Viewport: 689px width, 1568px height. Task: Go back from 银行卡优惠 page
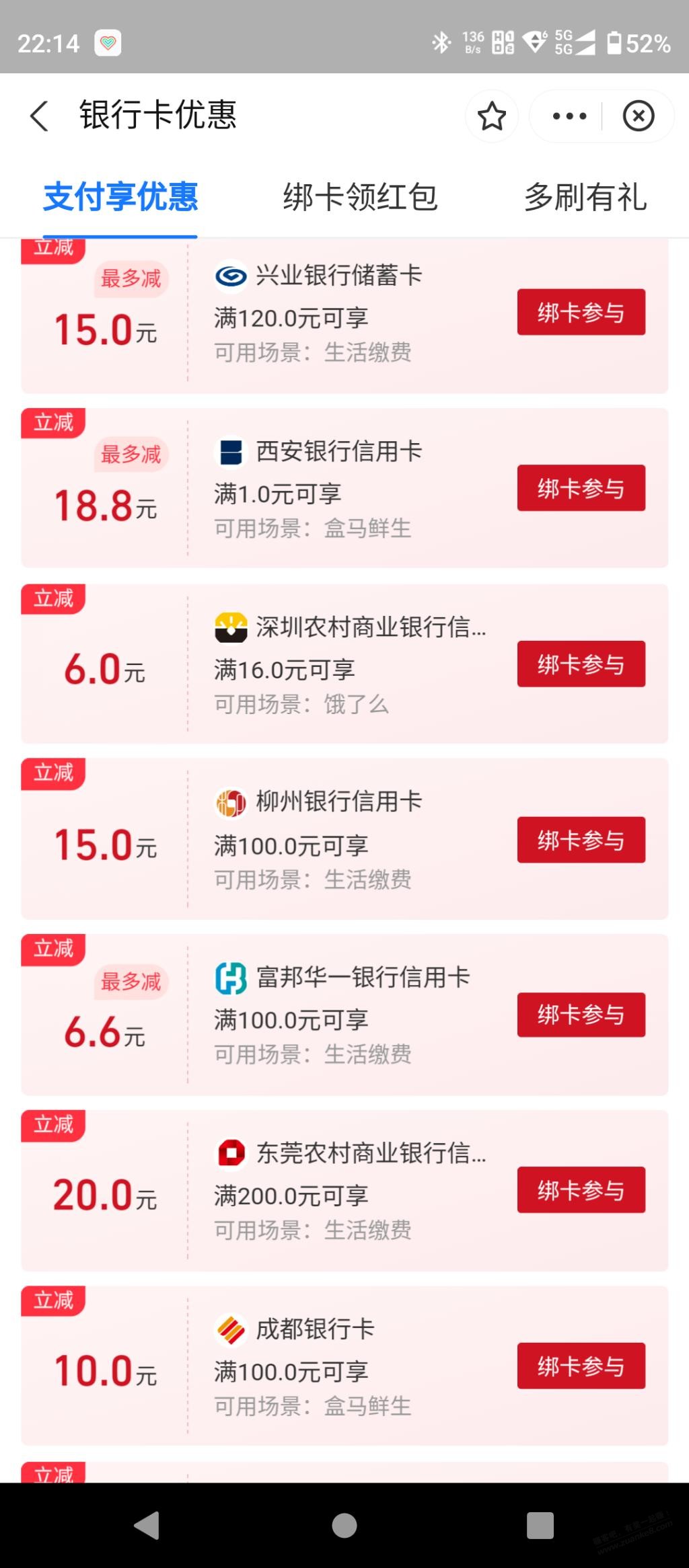point(40,116)
